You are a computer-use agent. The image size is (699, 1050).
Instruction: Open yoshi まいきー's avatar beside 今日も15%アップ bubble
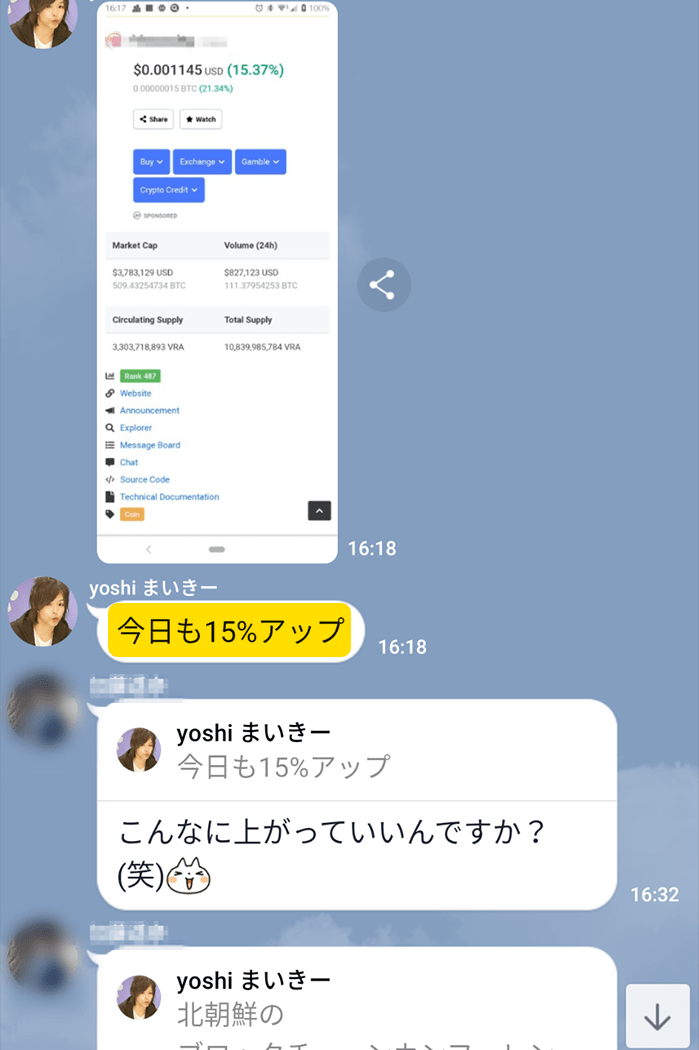point(43,611)
